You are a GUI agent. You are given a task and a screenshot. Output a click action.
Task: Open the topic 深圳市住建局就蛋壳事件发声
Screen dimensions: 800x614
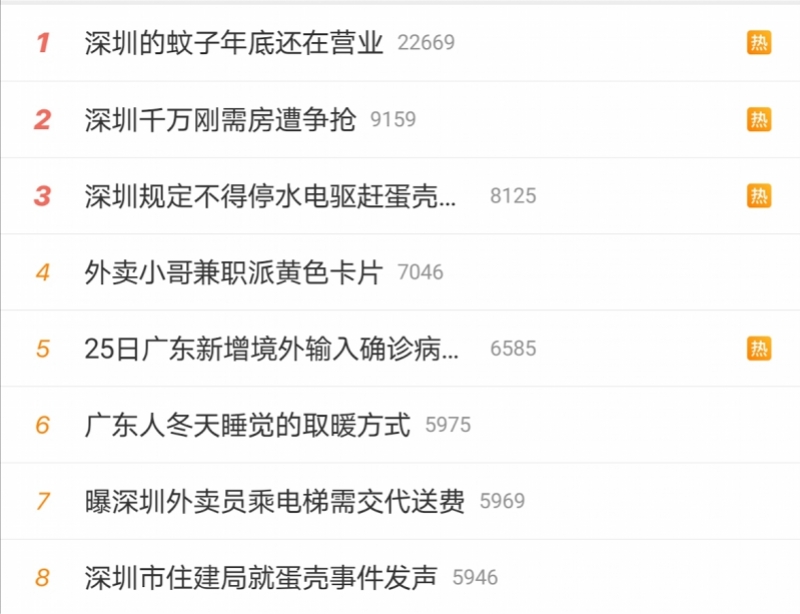pos(262,577)
